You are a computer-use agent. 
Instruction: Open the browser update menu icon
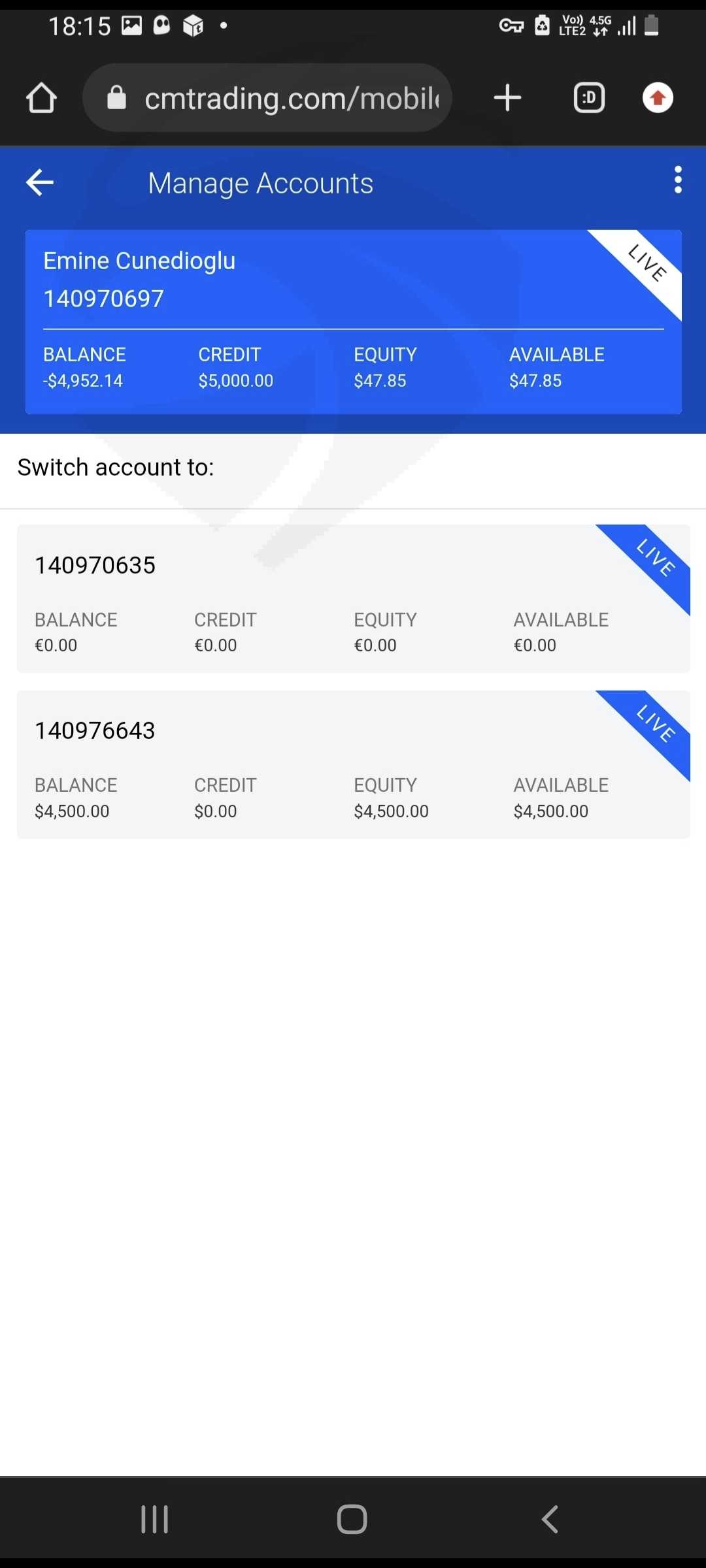coord(658,98)
